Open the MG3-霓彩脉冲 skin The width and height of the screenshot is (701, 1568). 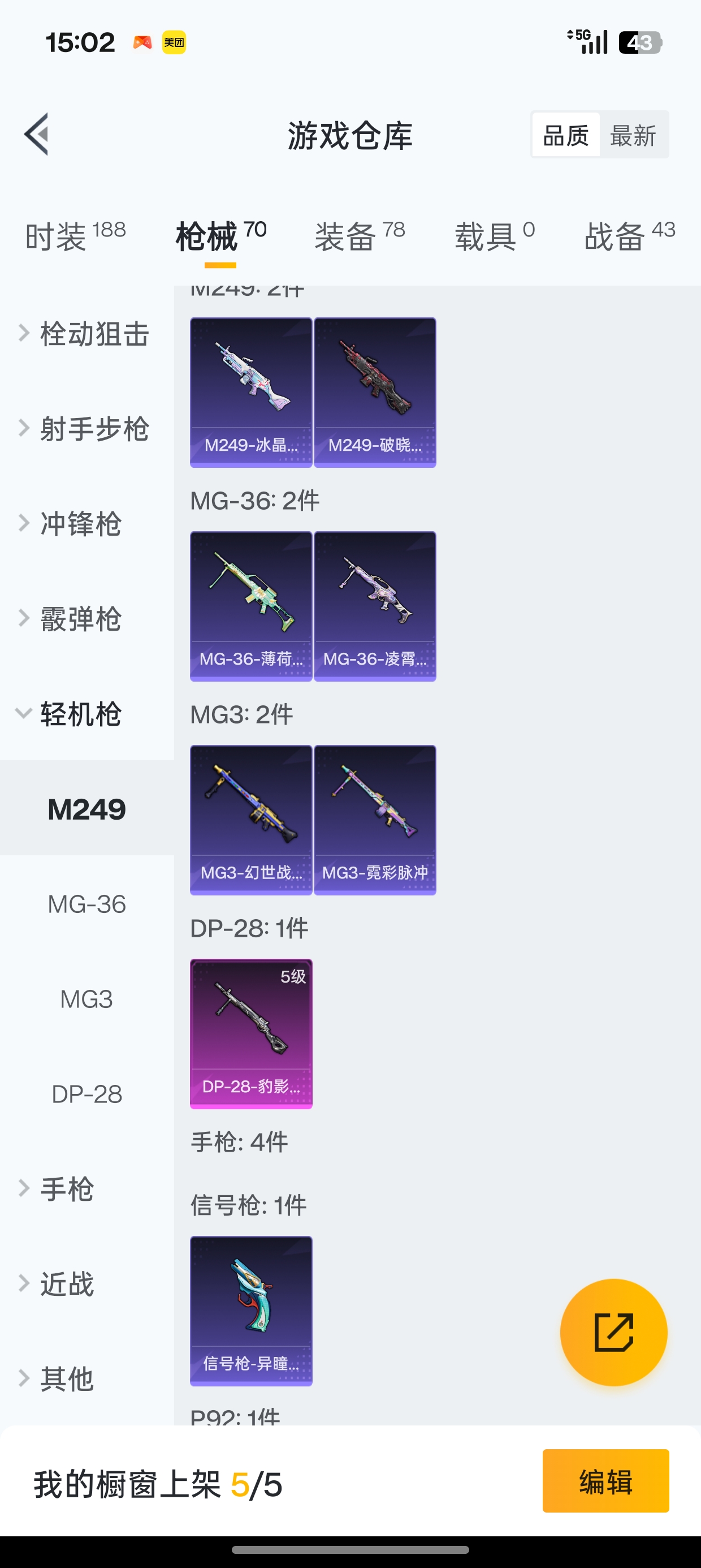pos(375,819)
